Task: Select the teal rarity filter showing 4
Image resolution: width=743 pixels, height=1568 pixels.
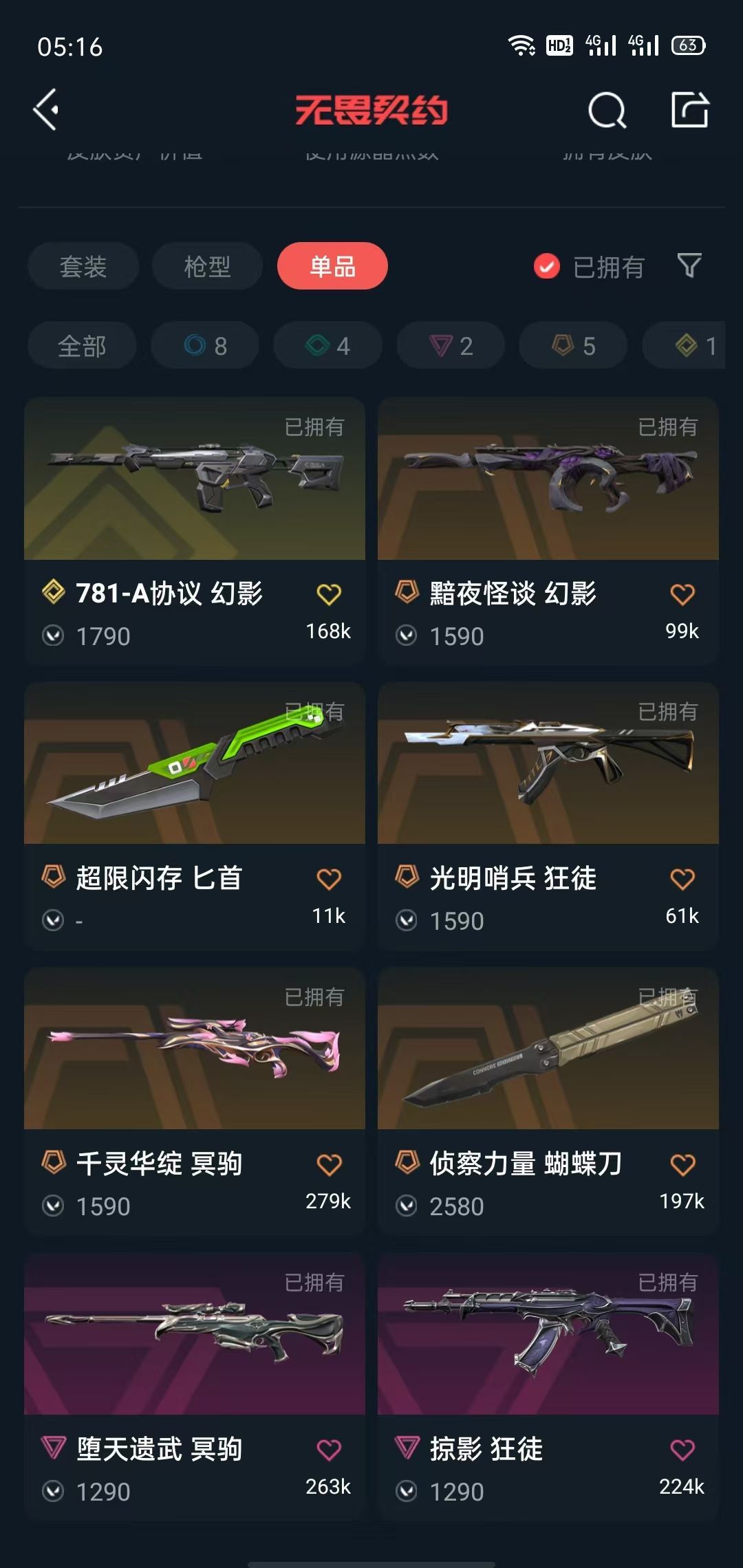Action: click(327, 346)
